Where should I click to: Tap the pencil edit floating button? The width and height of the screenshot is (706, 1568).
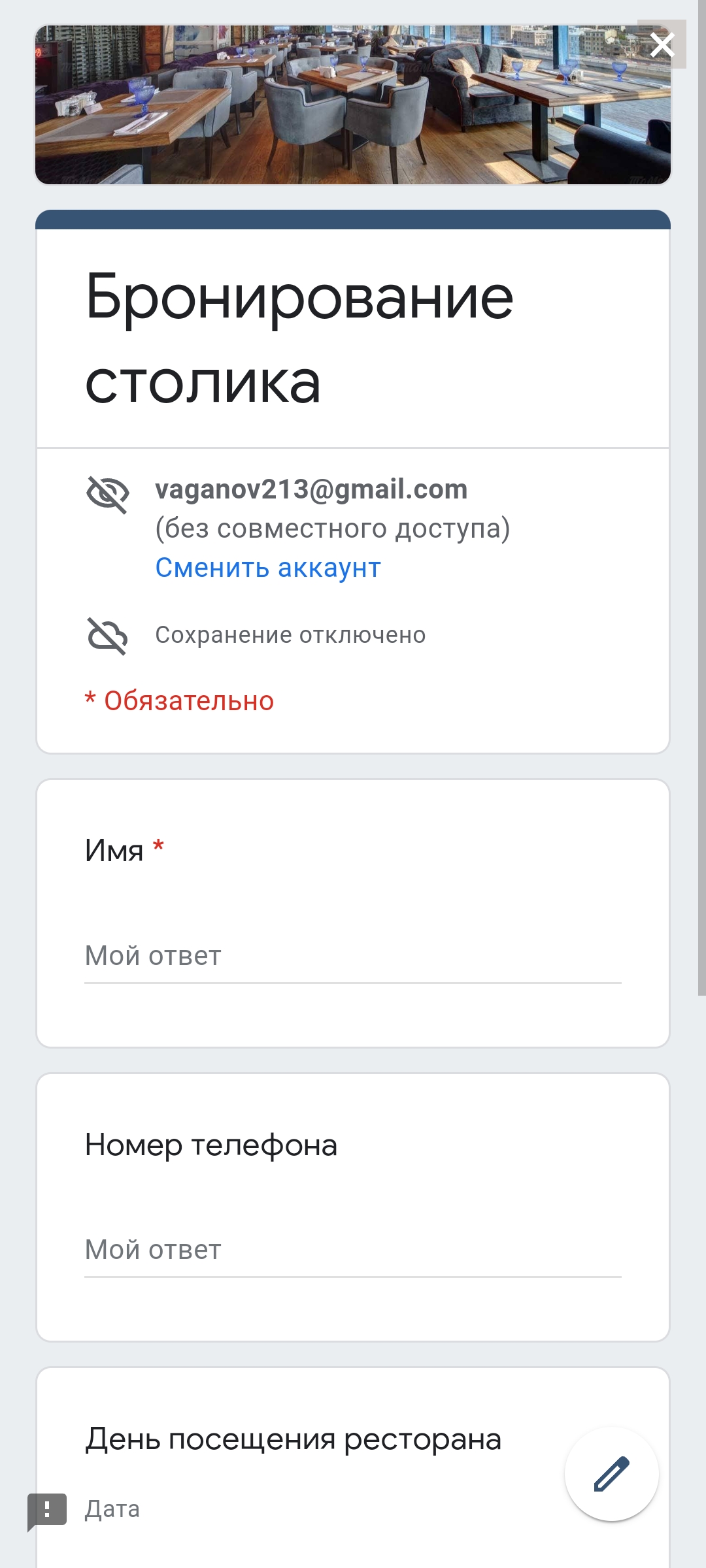[x=612, y=1475]
